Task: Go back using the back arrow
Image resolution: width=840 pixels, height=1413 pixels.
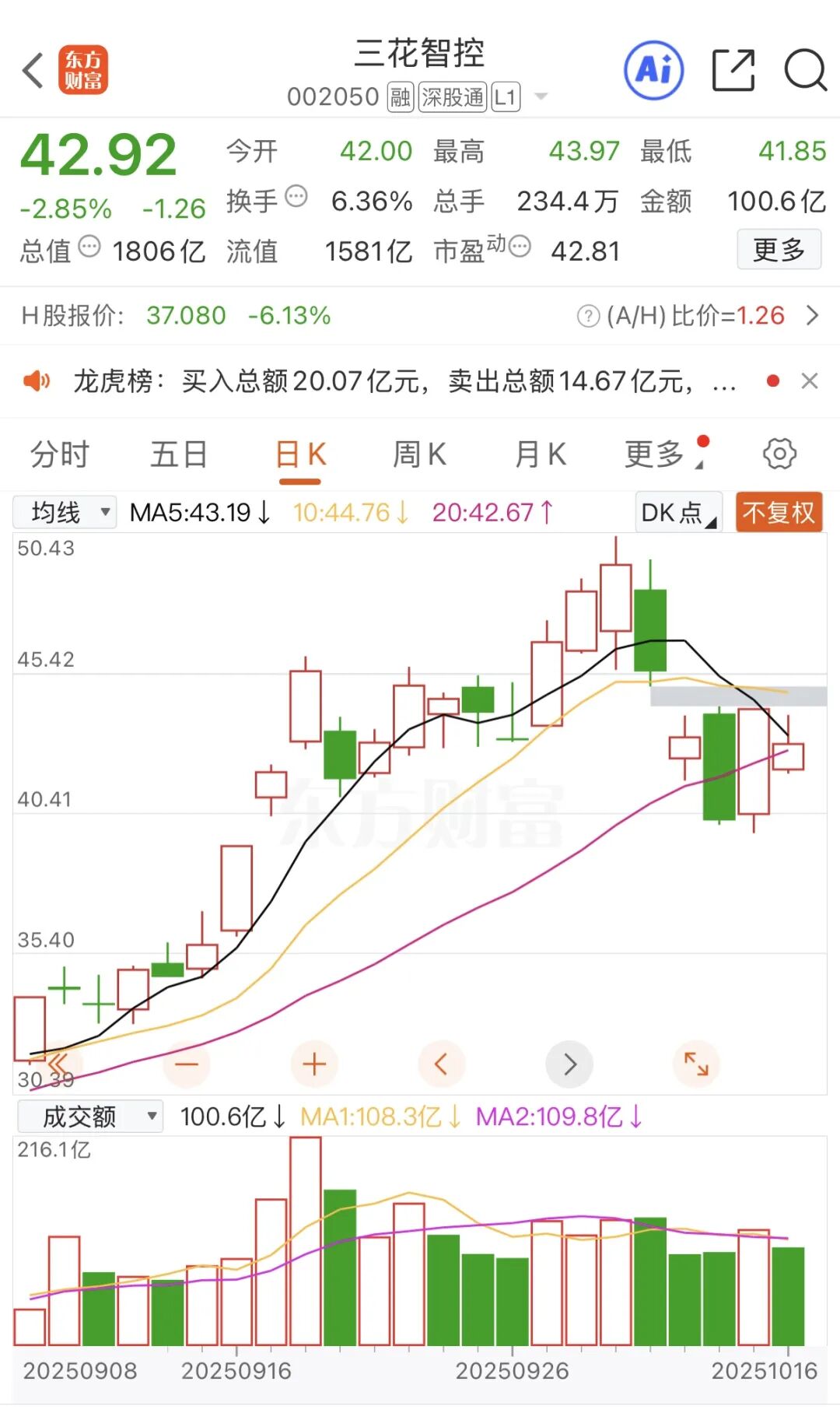Action: click(33, 72)
